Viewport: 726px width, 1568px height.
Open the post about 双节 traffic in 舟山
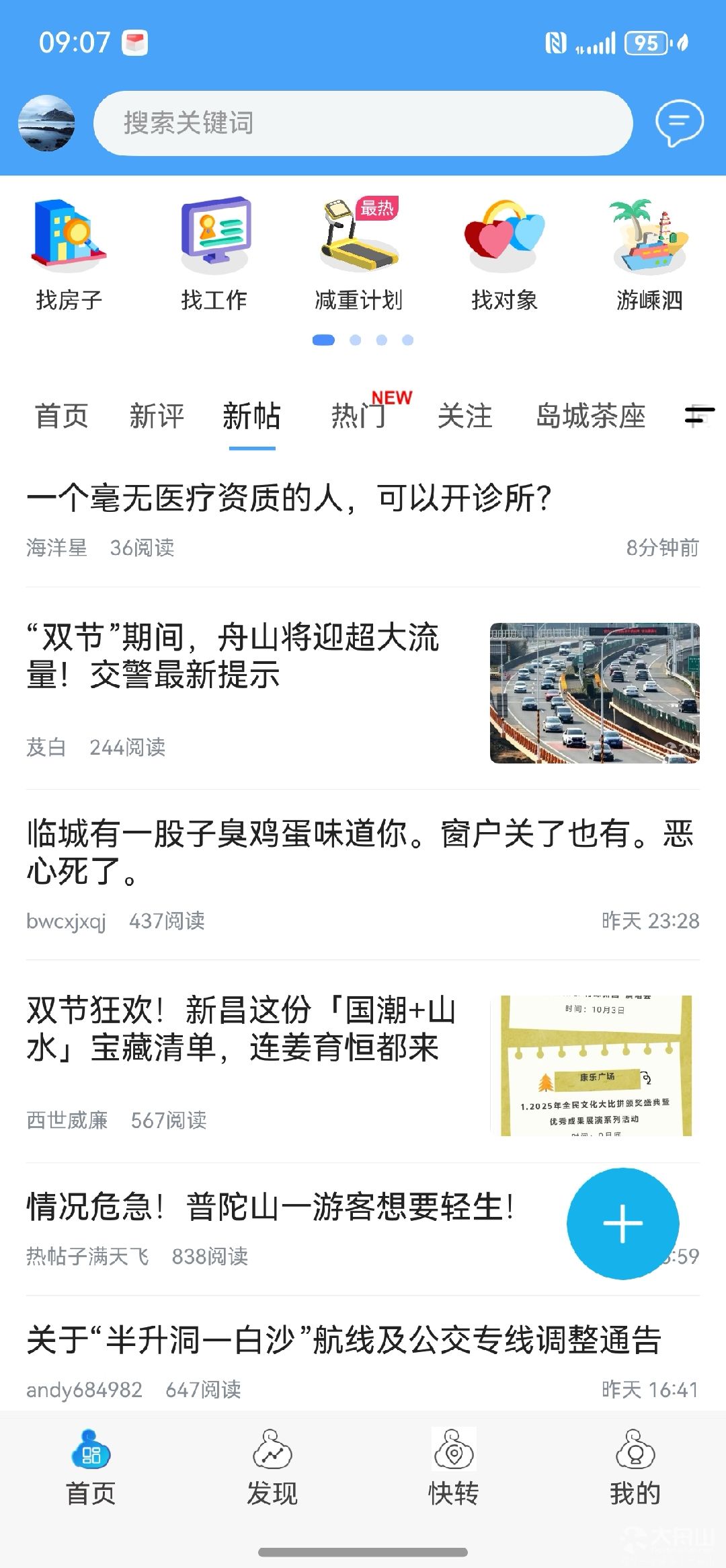coord(233,656)
